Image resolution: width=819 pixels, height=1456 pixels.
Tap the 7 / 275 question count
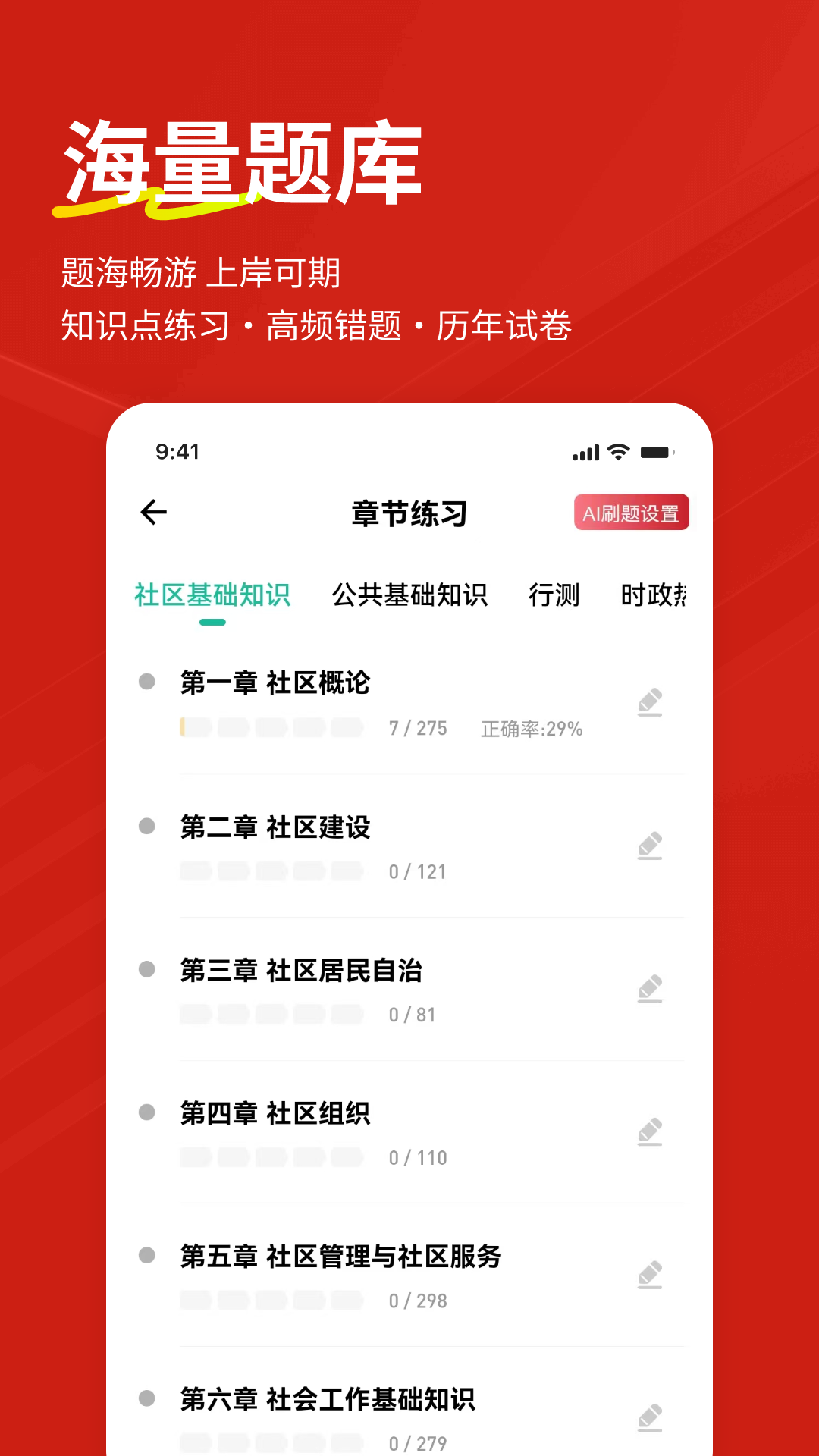pos(416,728)
